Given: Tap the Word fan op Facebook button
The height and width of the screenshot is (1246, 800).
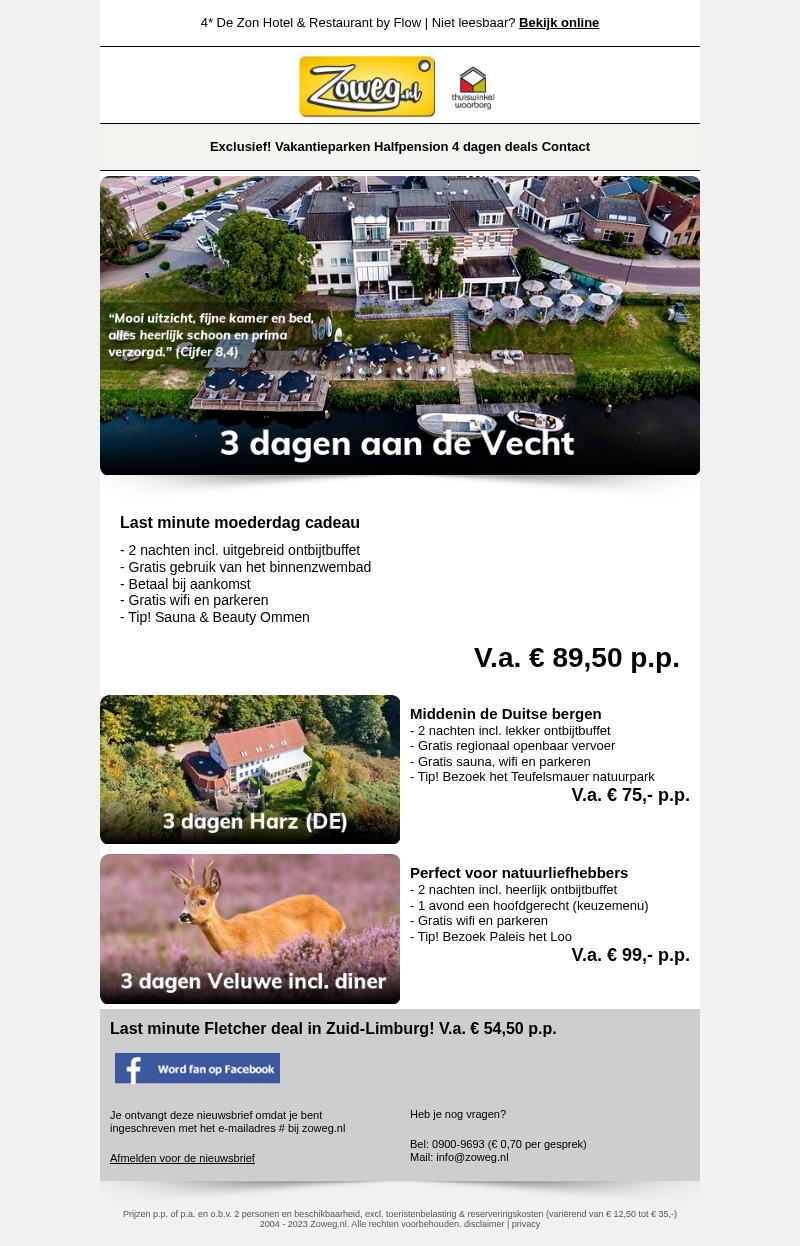Looking at the screenshot, I should [197, 1068].
